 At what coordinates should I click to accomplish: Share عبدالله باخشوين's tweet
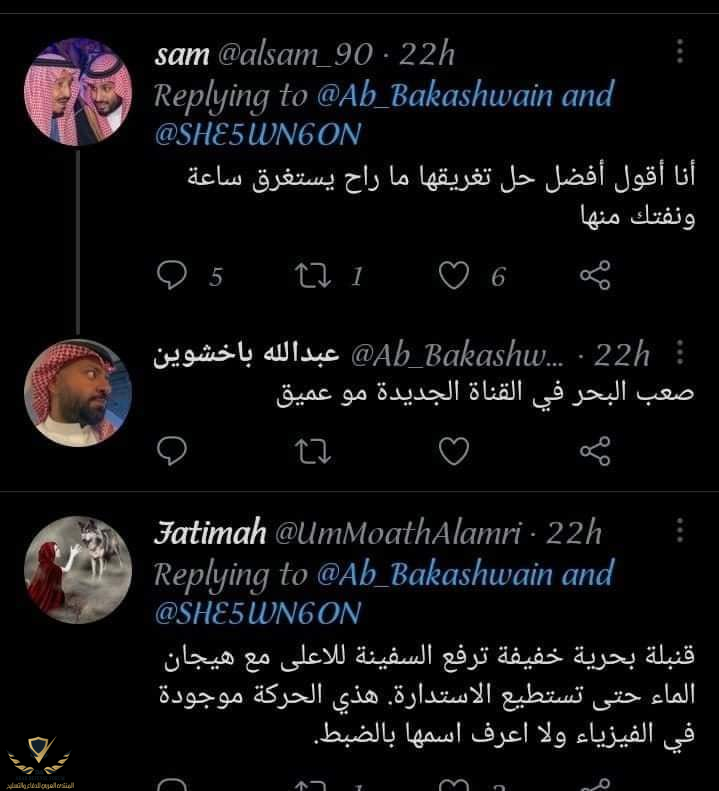[x=595, y=451]
